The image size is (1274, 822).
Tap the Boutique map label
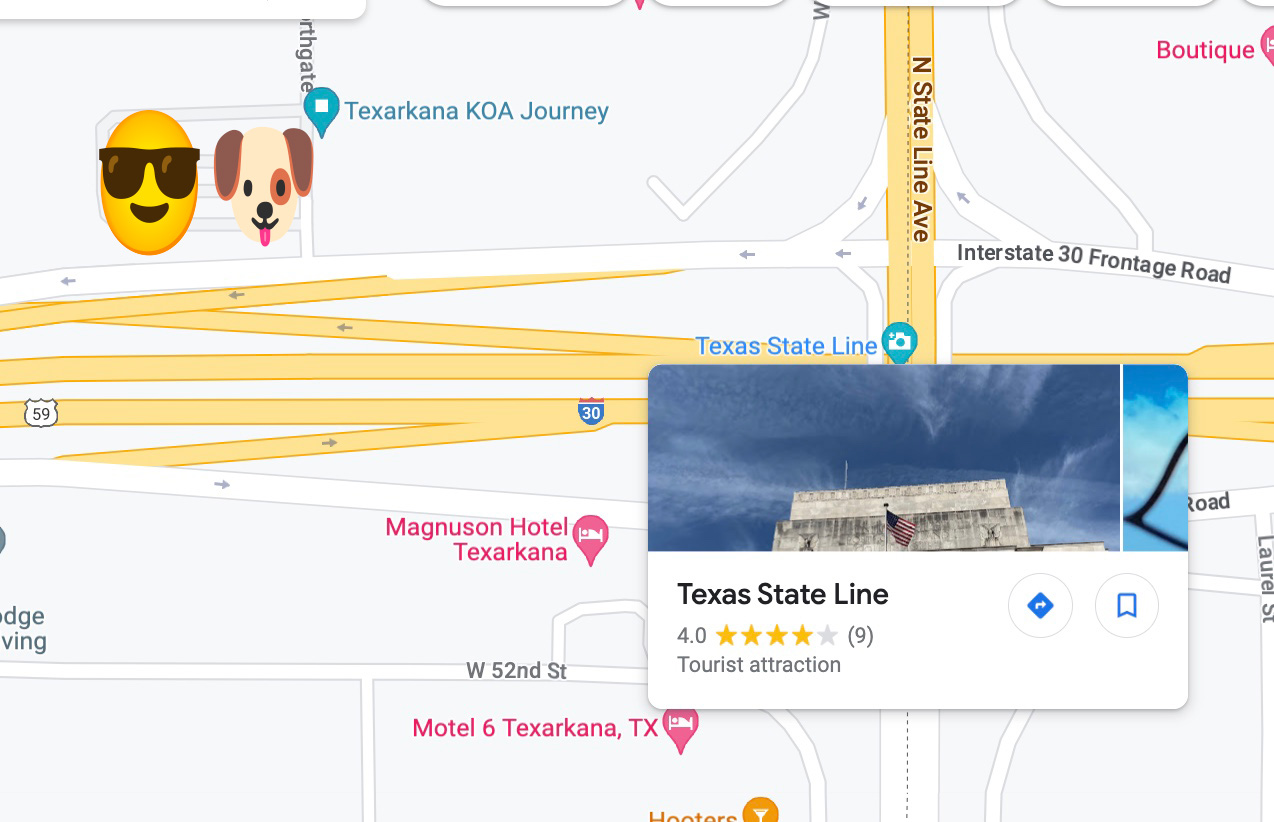(x=1205, y=50)
